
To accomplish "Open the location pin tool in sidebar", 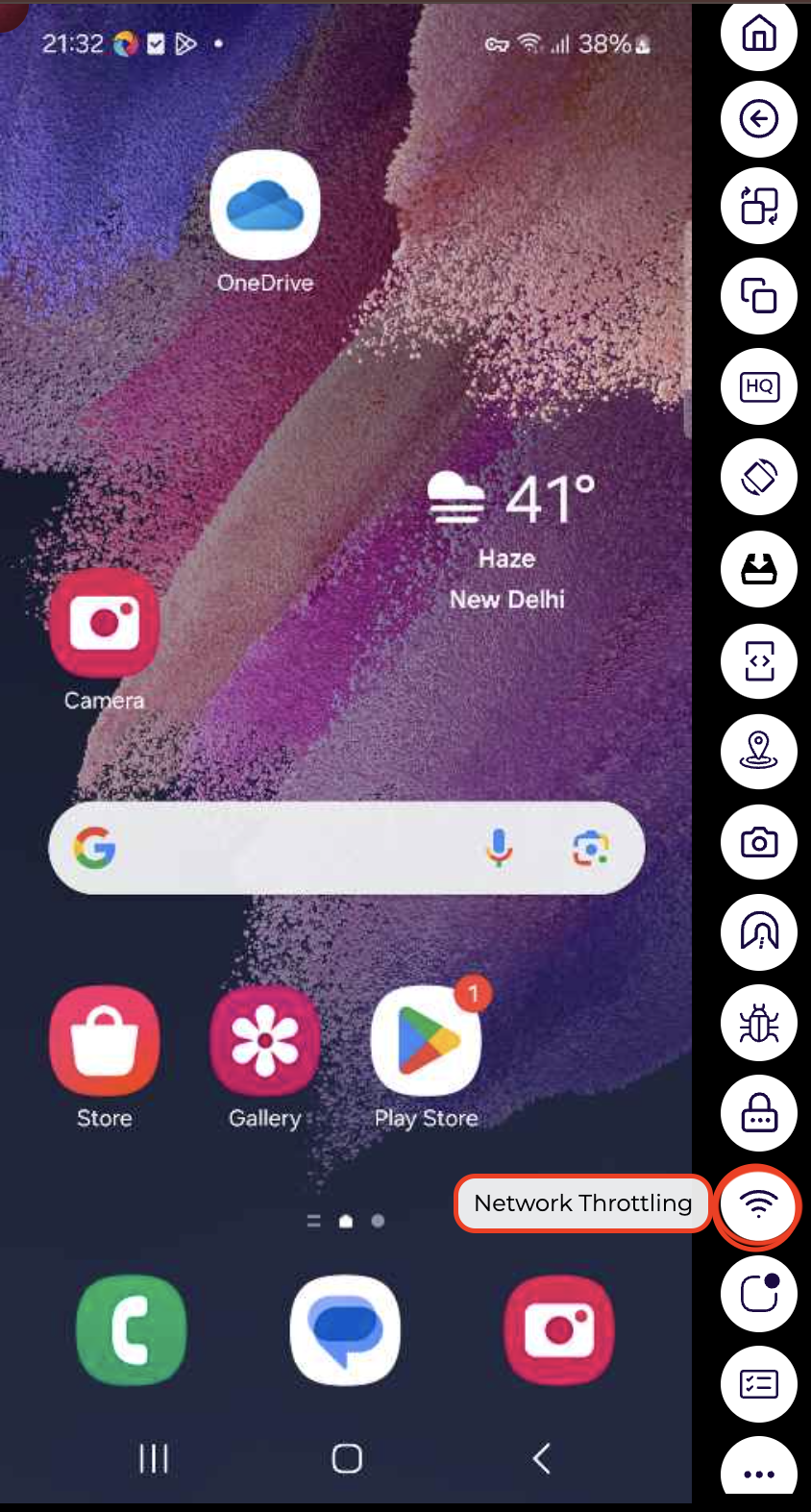I will point(759,752).
